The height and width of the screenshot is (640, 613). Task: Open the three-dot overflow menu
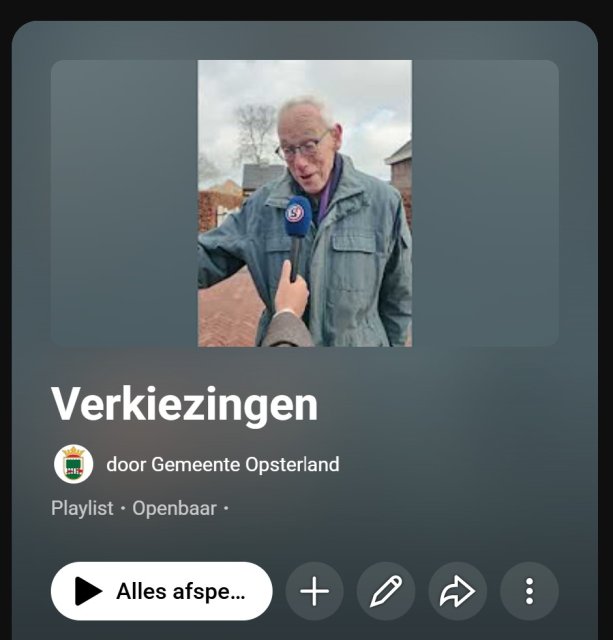(x=529, y=591)
